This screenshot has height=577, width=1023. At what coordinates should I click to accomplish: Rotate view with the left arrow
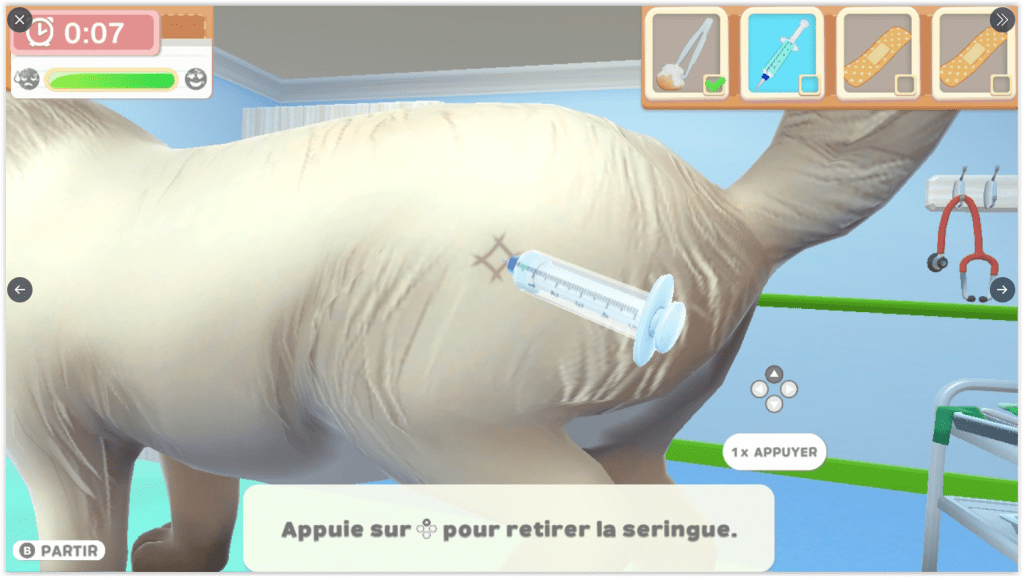[x=20, y=290]
